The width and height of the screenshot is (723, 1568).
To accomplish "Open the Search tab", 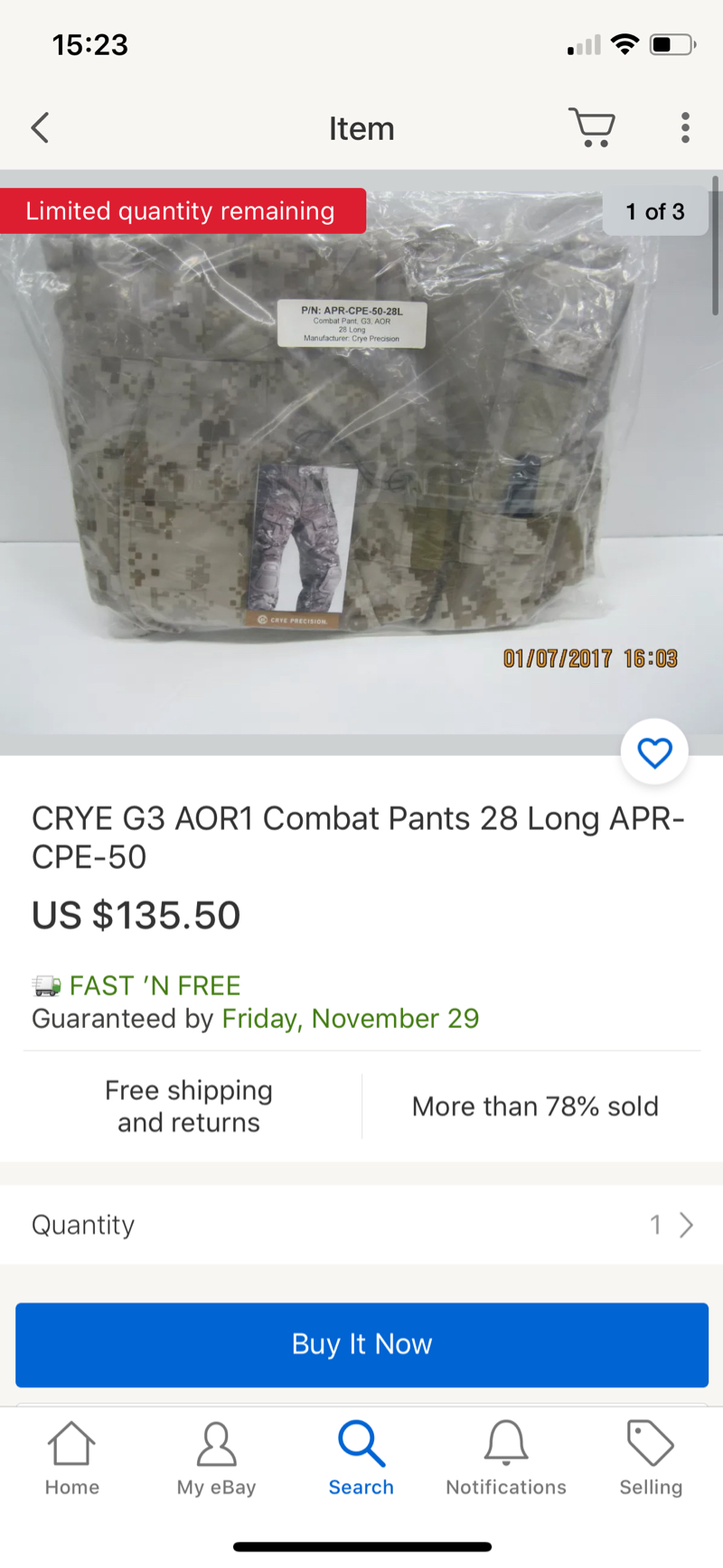I will (x=361, y=1458).
